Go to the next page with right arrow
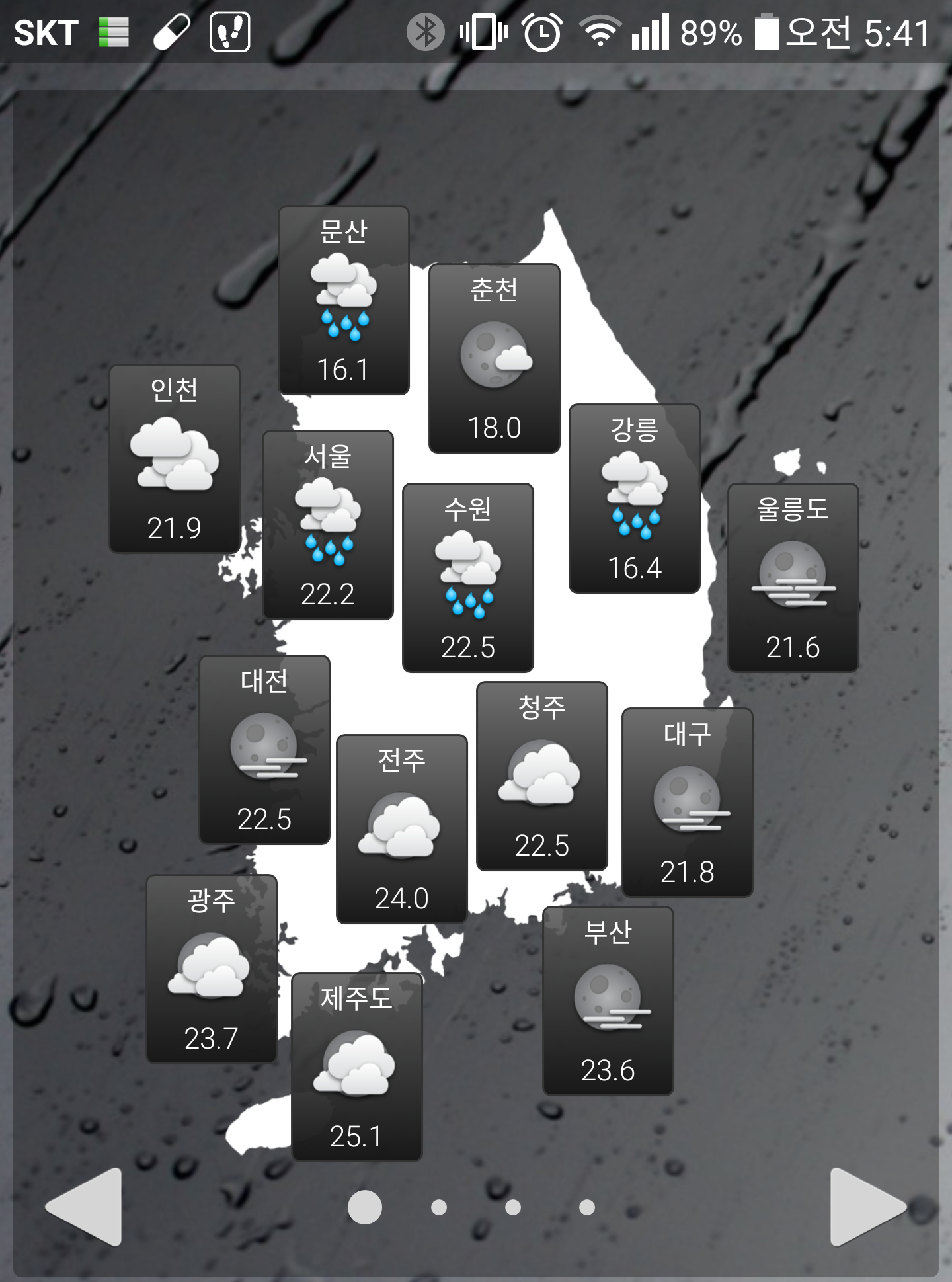 pyautogui.click(x=866, y=1207)
